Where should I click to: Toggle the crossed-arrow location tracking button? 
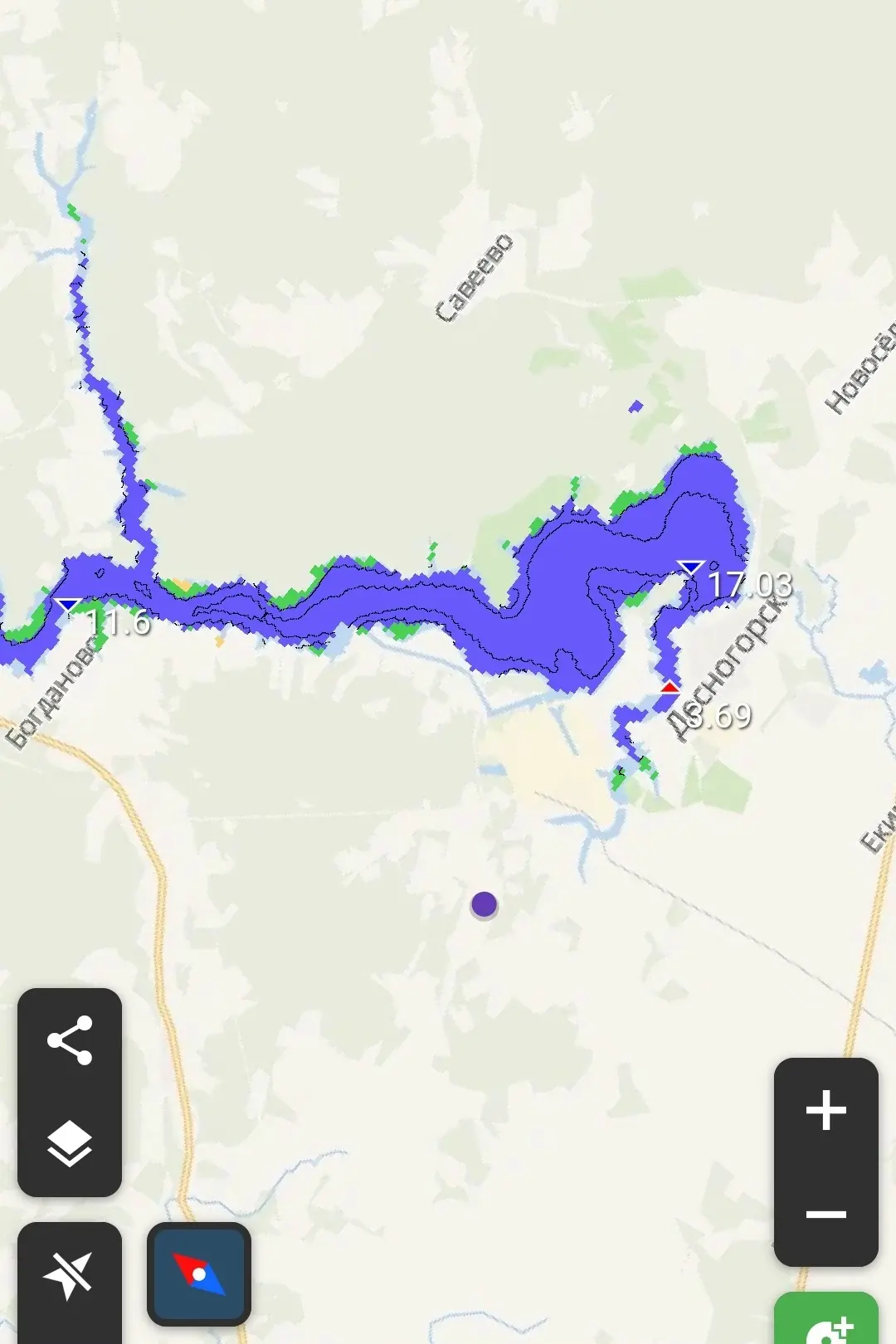tap(70, 1275)
